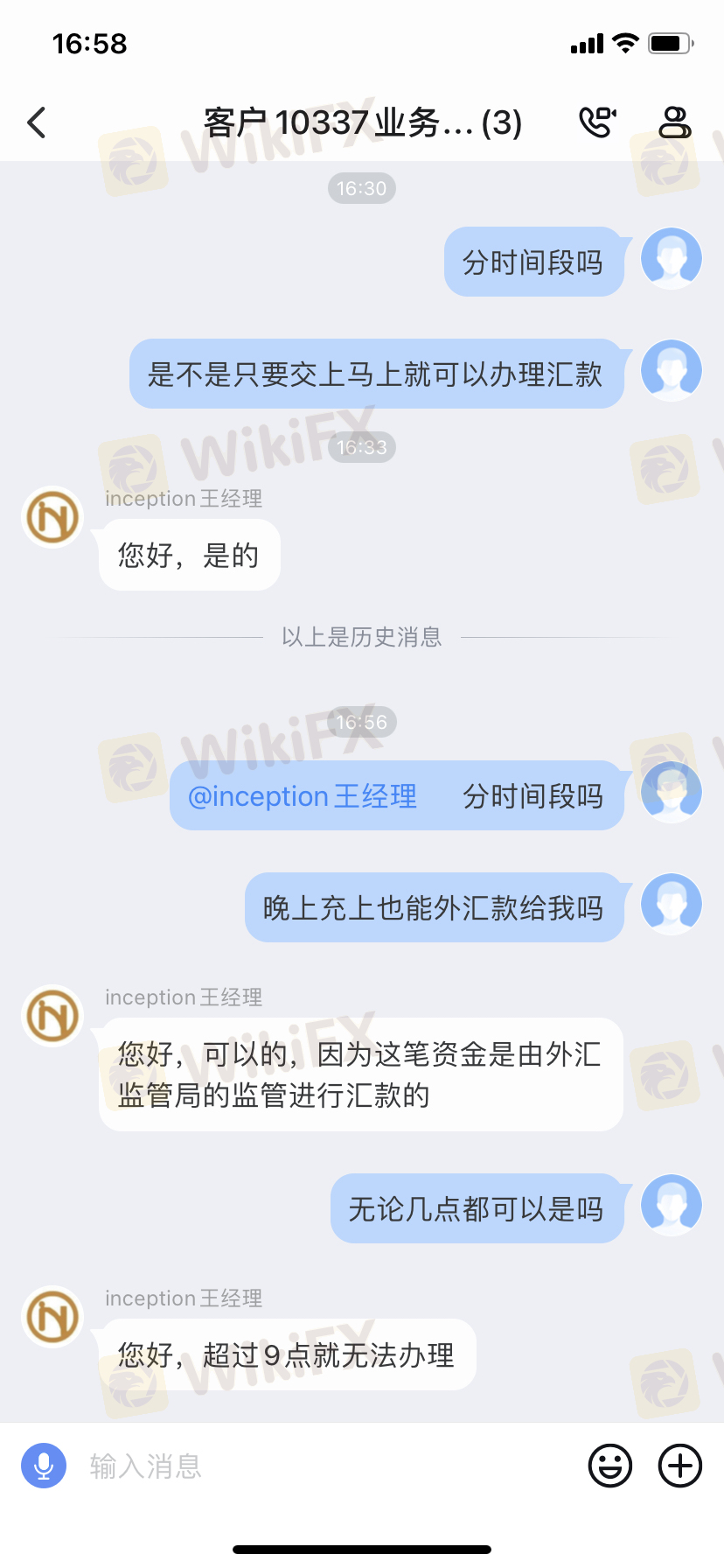Tap the voice input microphone button

[44, 1465]
